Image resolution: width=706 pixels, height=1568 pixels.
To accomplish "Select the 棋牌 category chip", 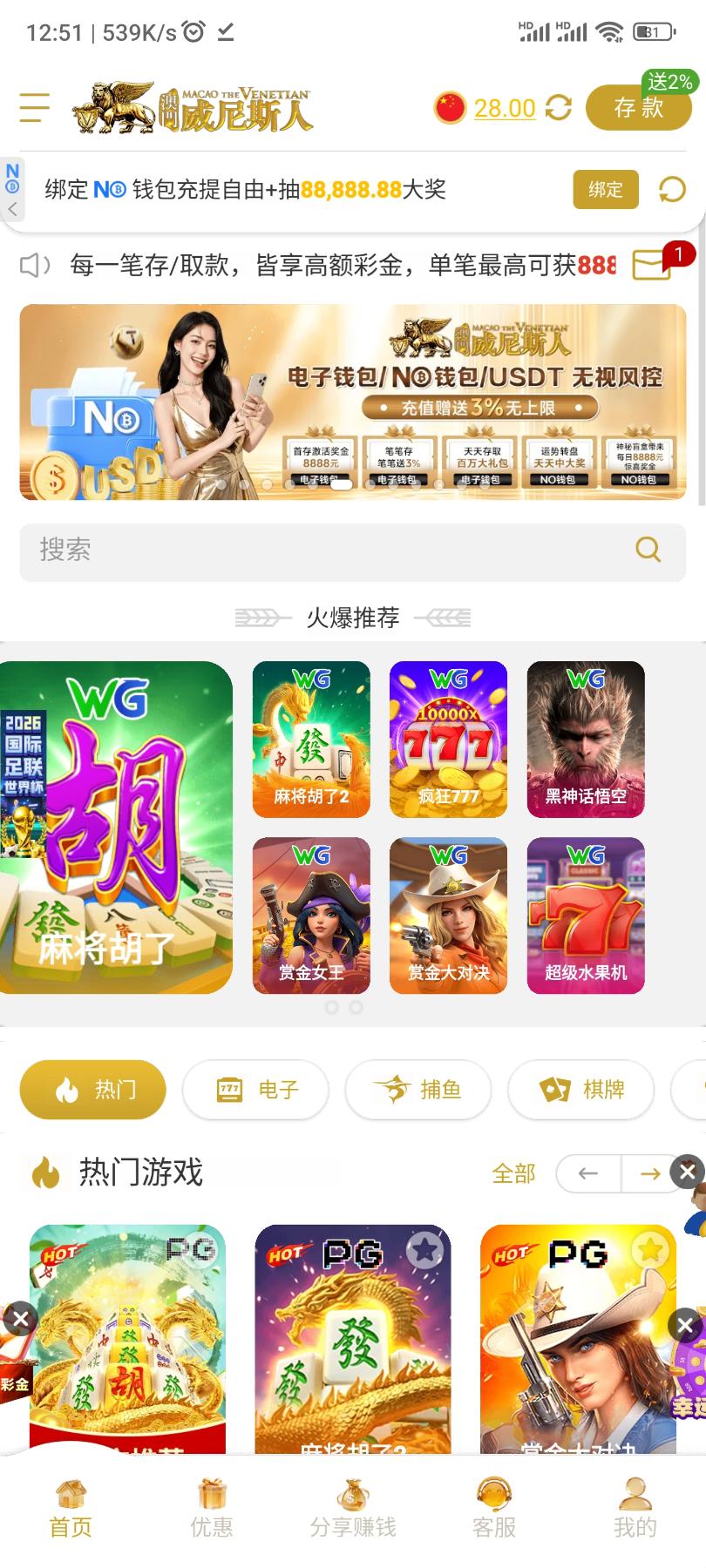I will click(x=581, y=1089).
